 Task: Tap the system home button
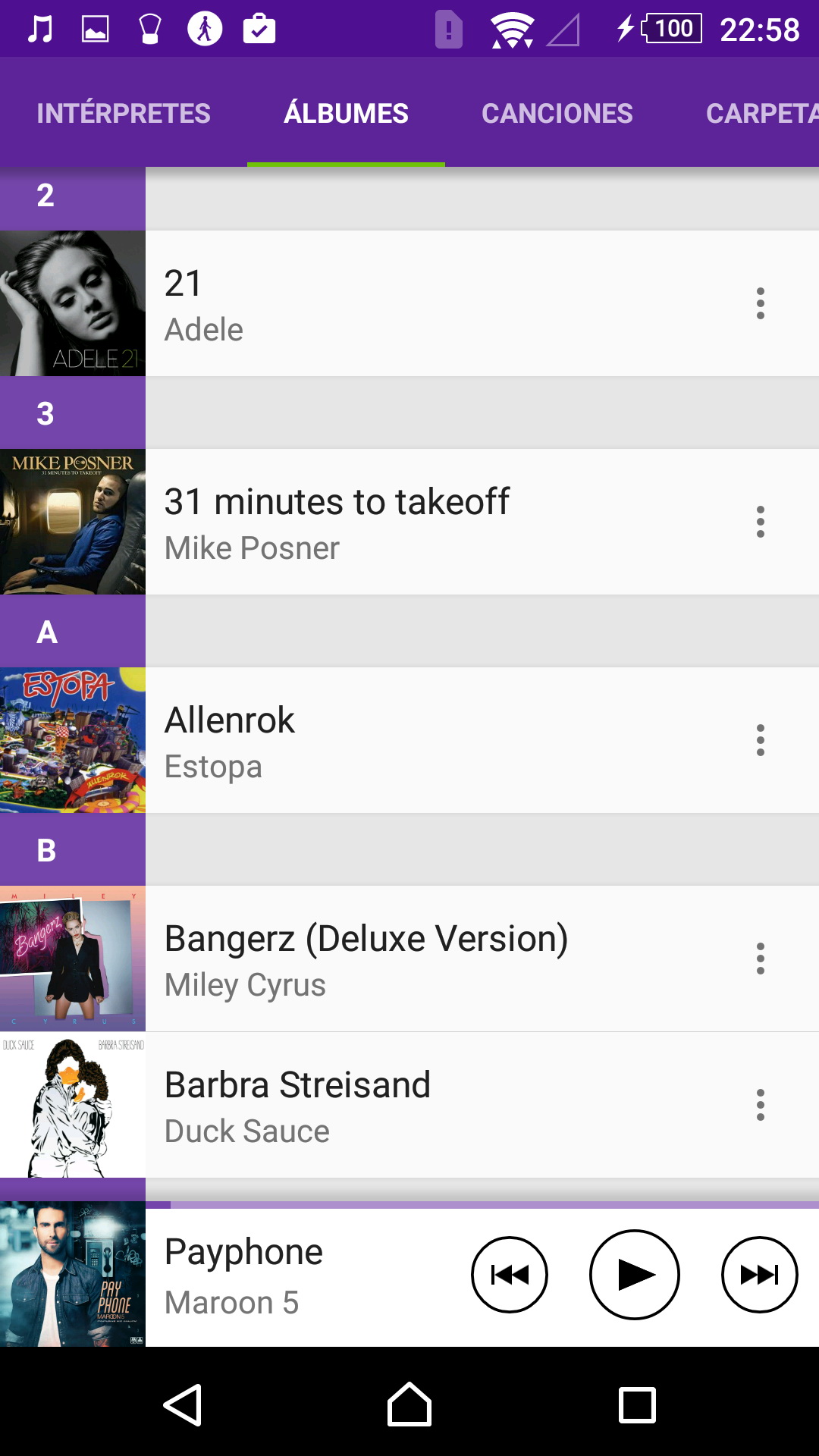point(409,1405)
